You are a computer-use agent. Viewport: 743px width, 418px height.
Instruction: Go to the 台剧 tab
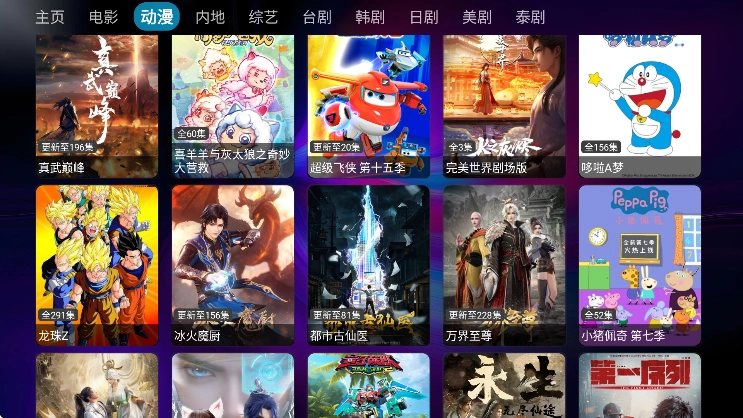coord(316,17)
